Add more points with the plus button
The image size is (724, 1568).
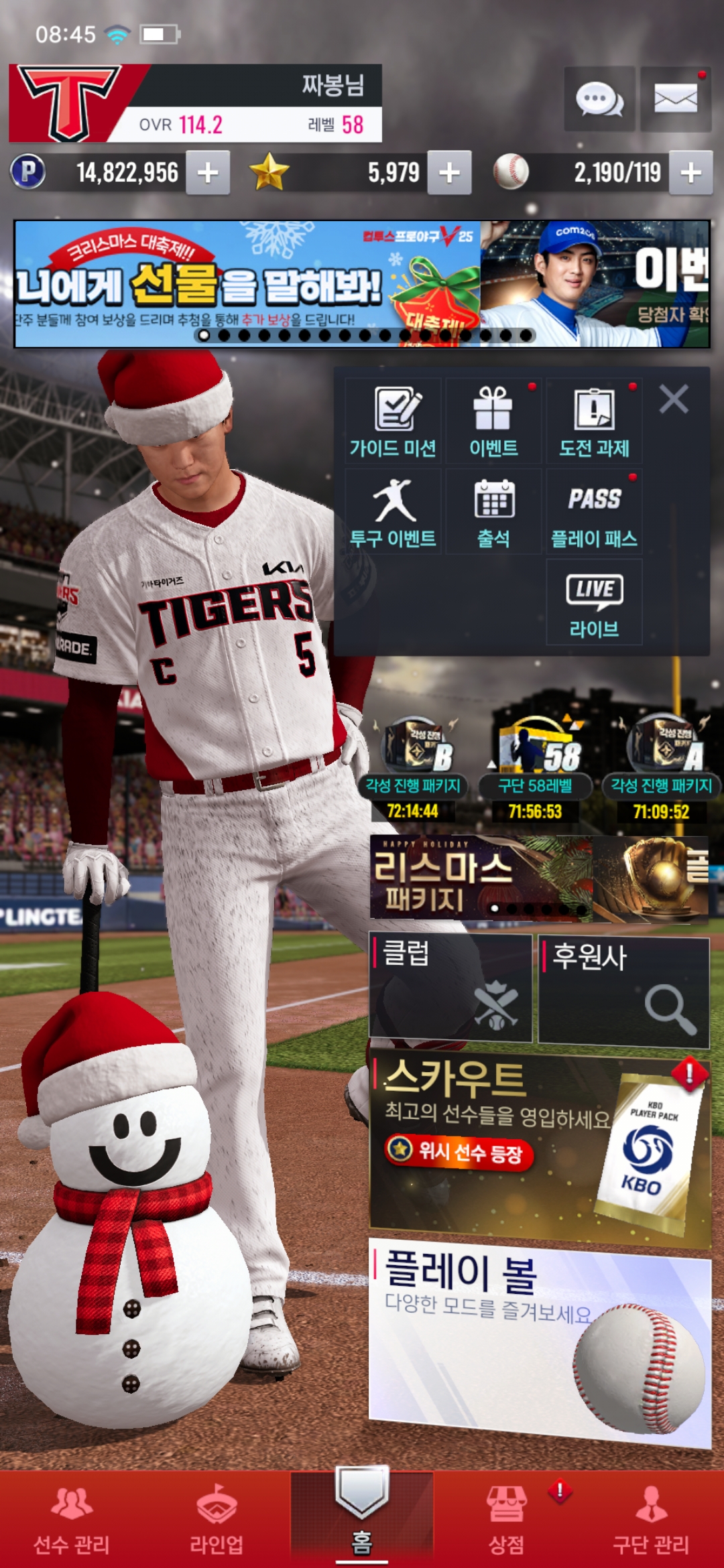pos(208,173)
